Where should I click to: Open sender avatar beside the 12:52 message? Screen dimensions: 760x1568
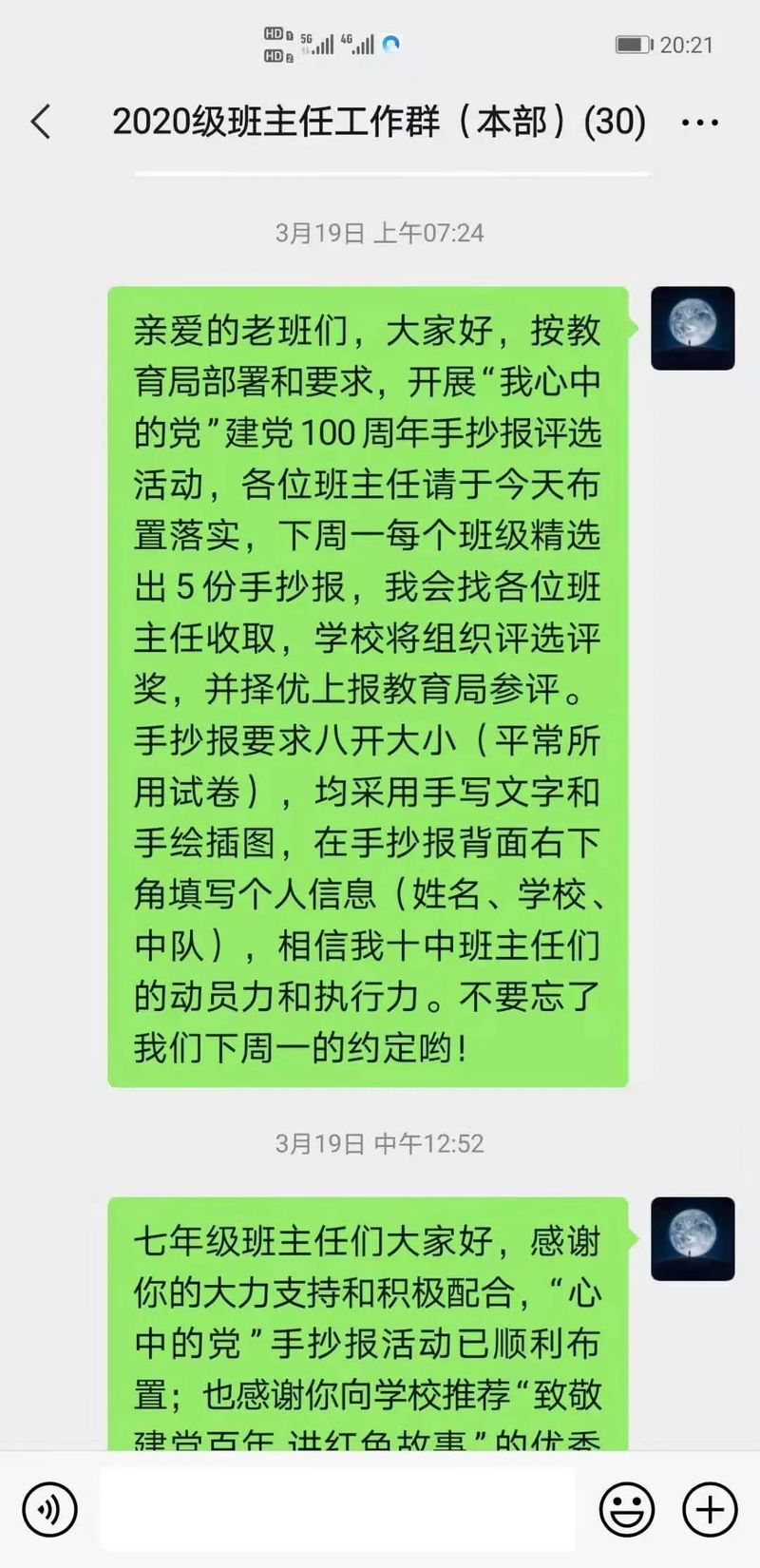(x=693, y=1238)
